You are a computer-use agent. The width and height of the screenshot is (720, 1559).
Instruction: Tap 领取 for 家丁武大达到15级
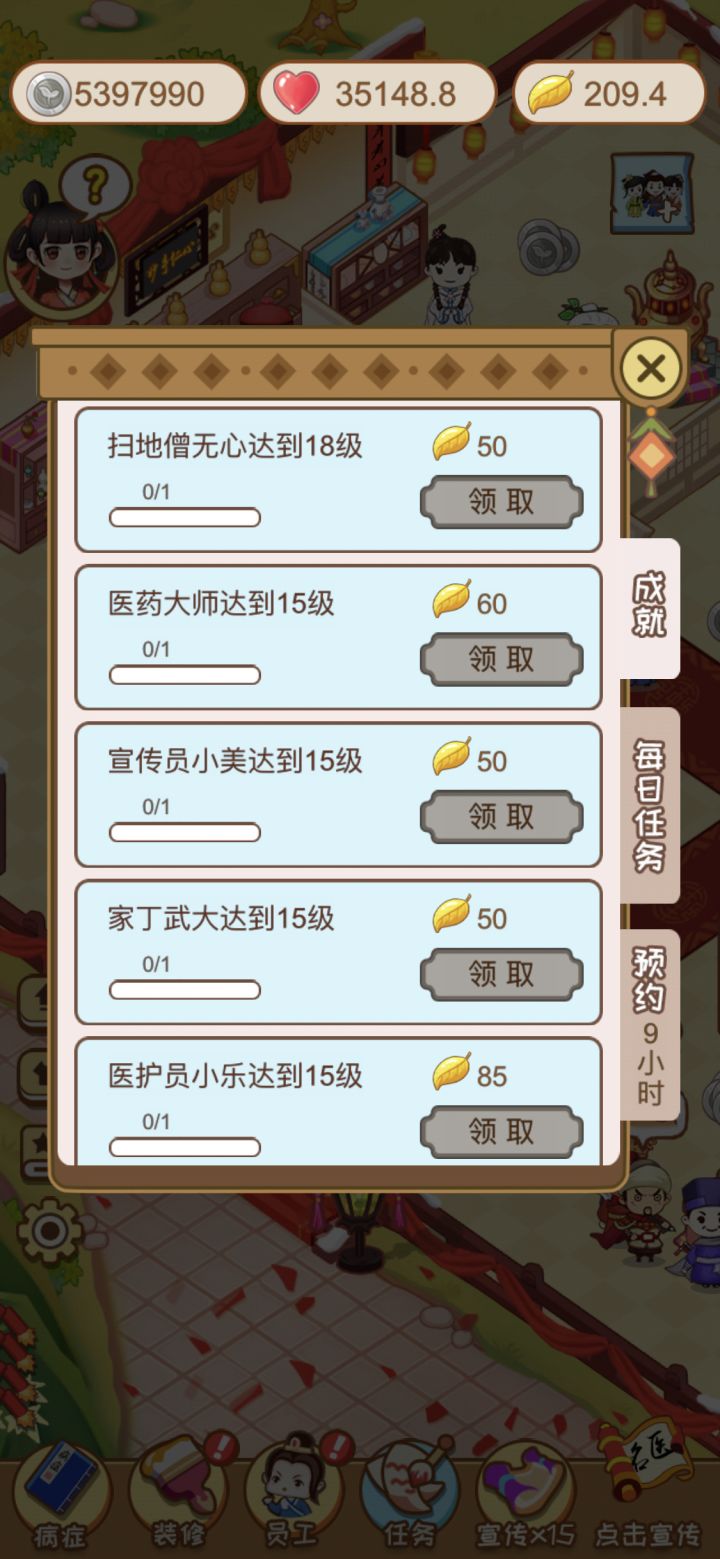click(x=501, y=973)
